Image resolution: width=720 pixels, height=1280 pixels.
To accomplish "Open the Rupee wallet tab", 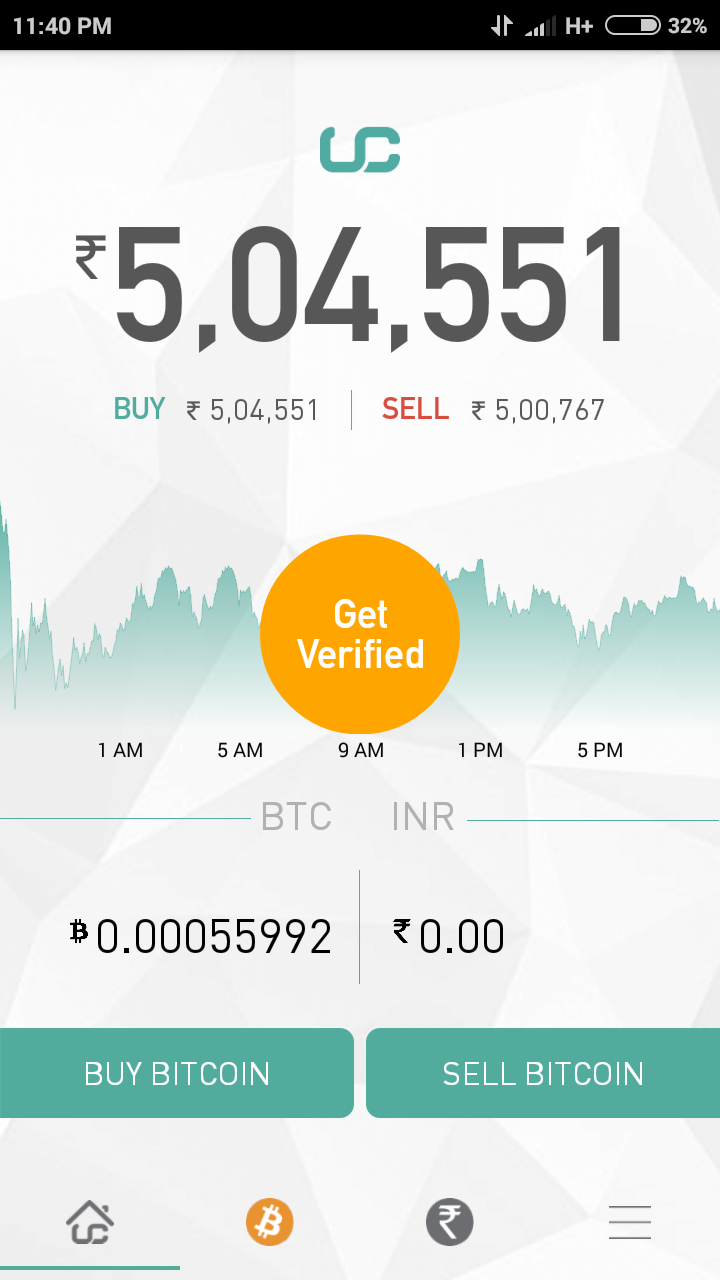I will coord(450,1222).
